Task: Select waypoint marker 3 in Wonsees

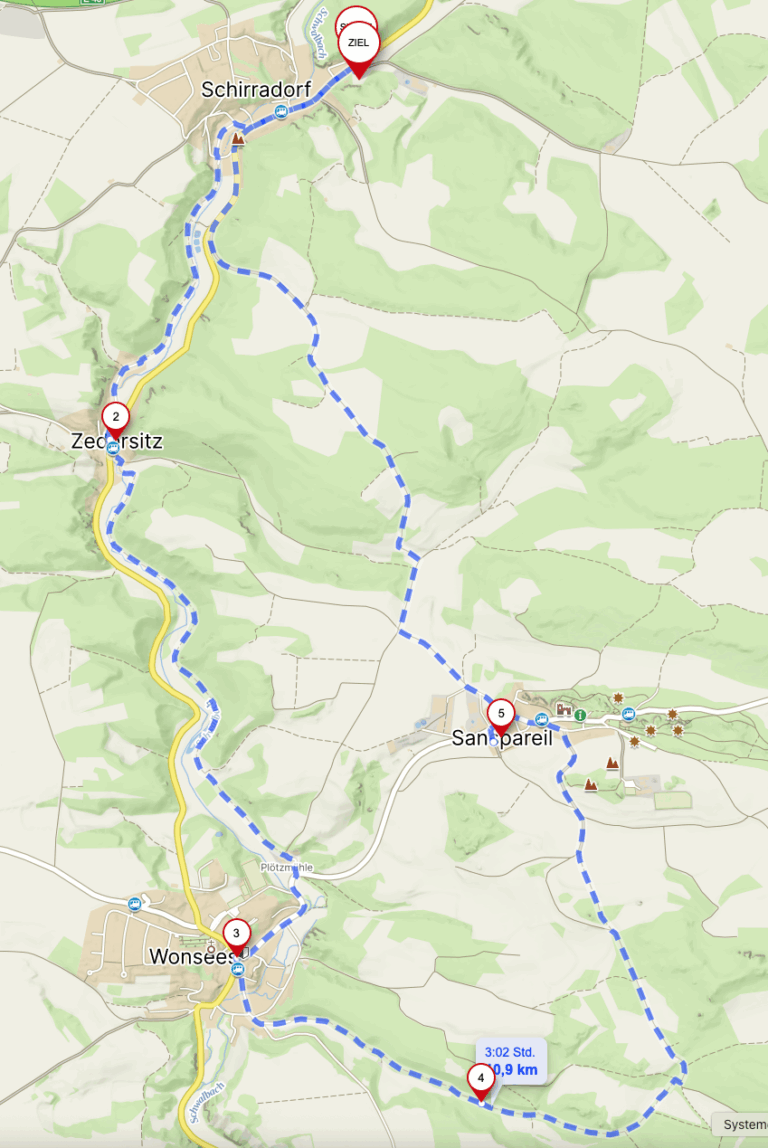Action: point(236,933)
